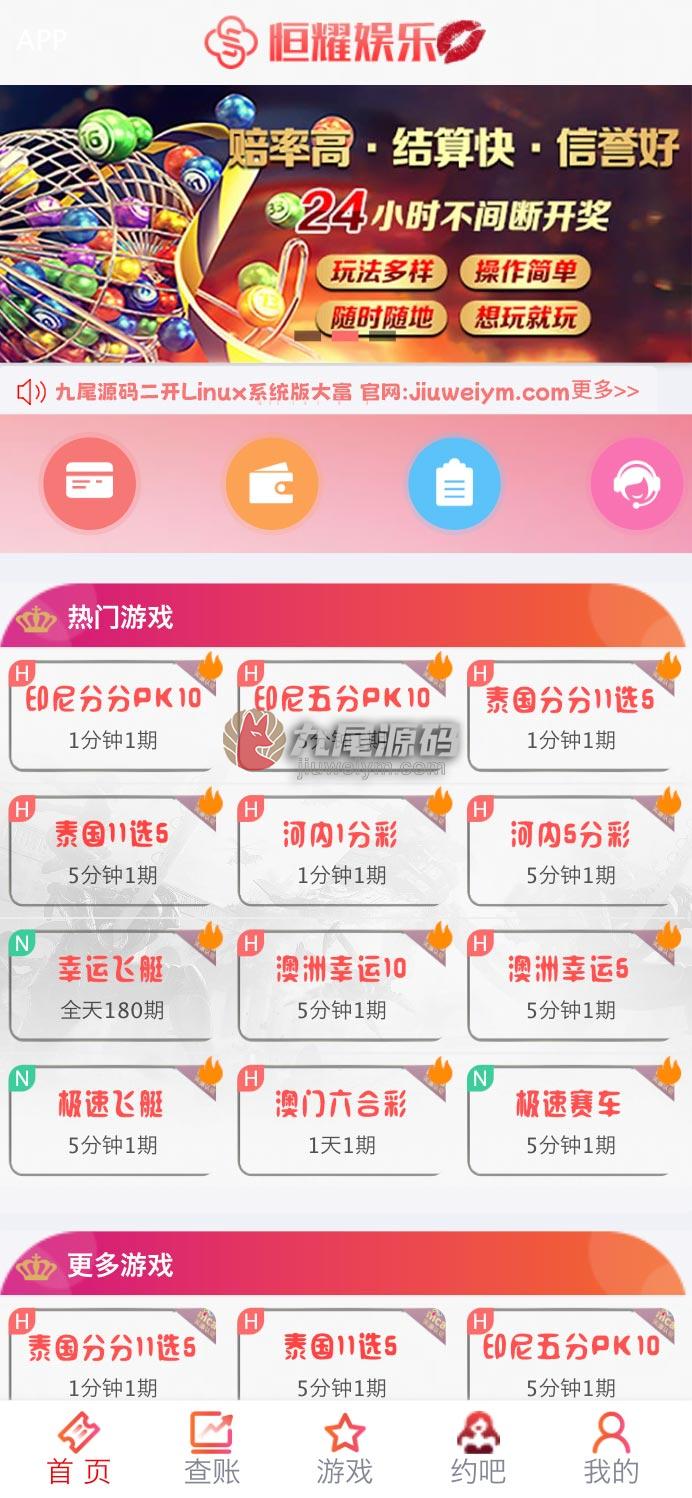Launch 幸运飞艇 game card
Viewport: 692px width, 1498px height.
pyautogui.click(x=113, y=986)
